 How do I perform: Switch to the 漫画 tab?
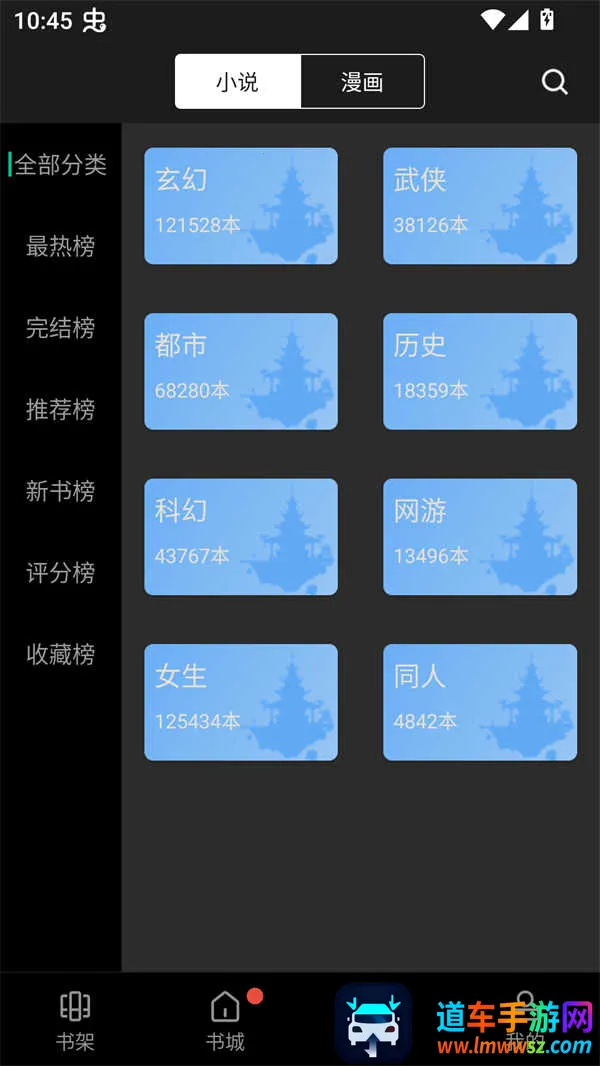(x=362, y=82)
